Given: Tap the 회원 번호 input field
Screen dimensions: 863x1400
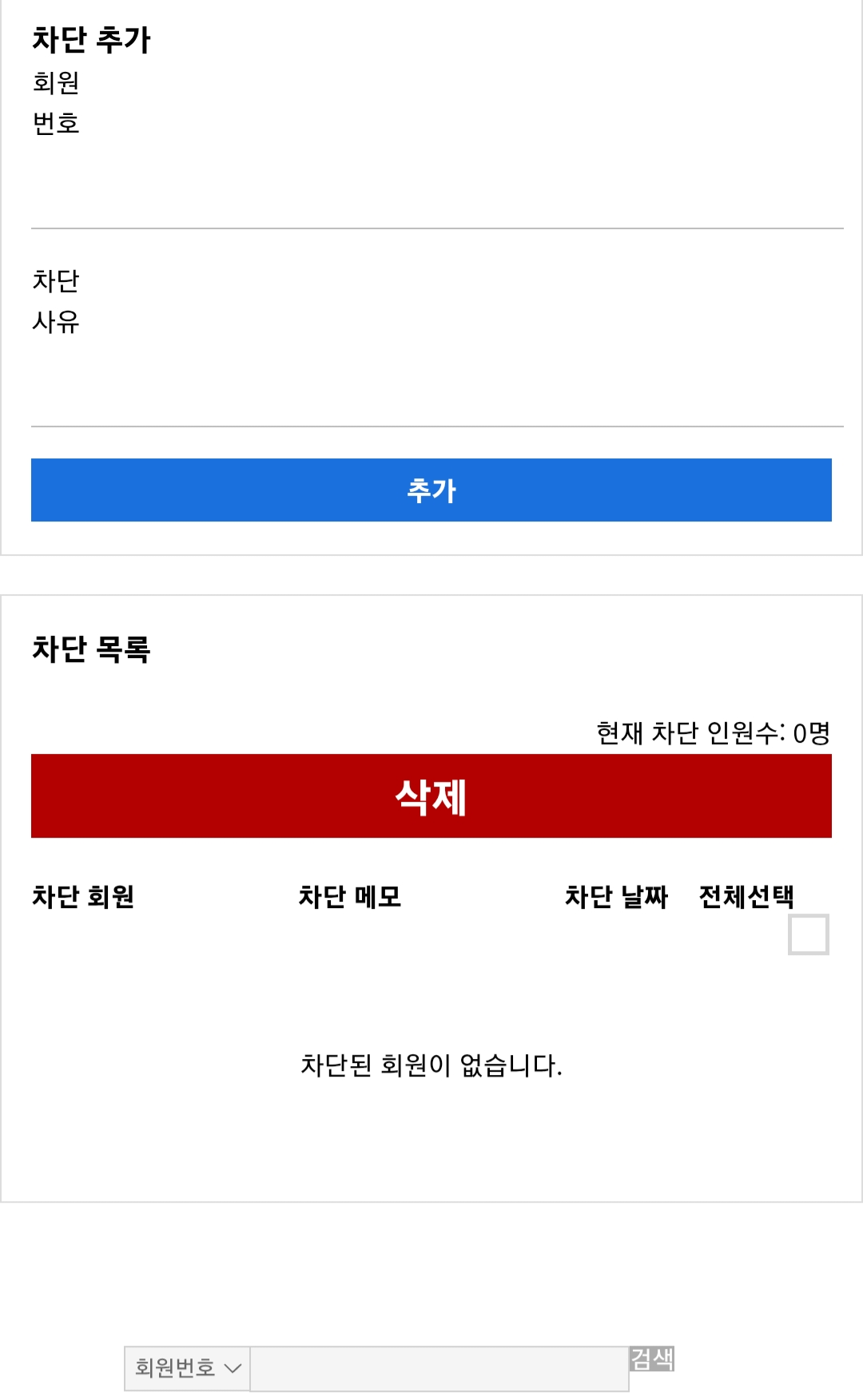Looking at the screenshot, I should pyautogui.click(x=436, y=192).
